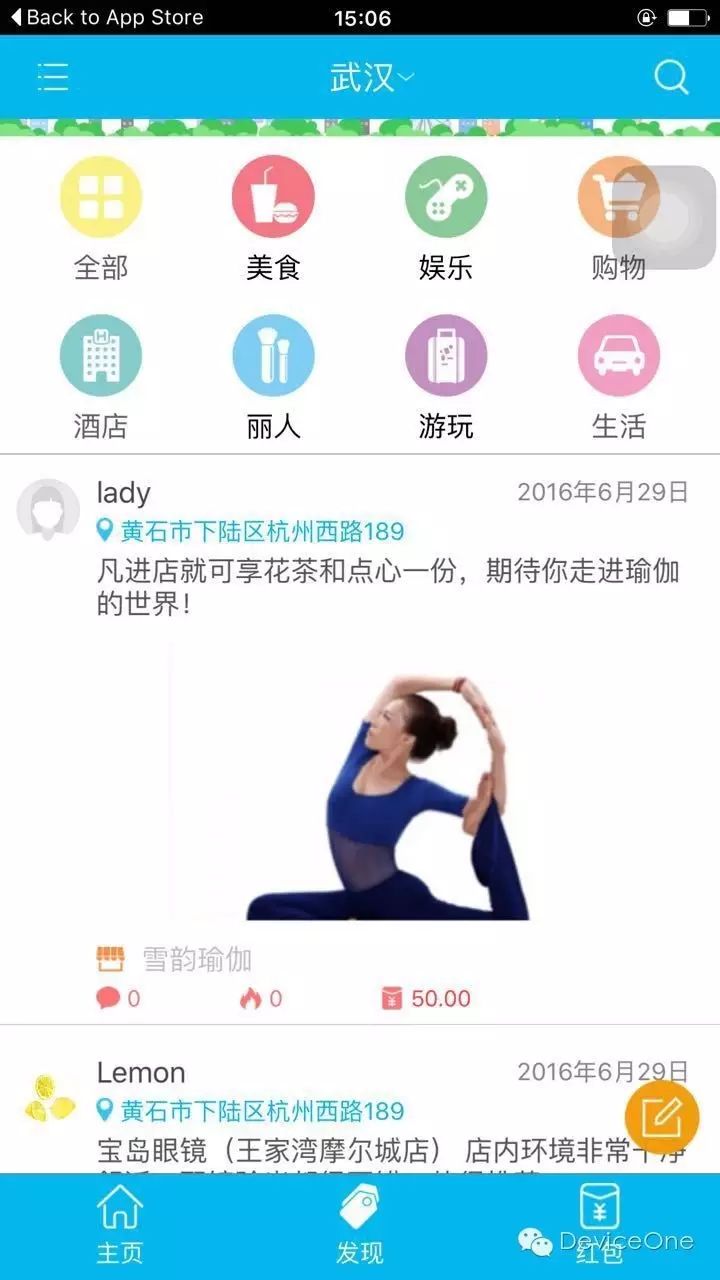Switch to the 主页 tab
This screenshot has width=720, height=1280.
(119, 1225)
